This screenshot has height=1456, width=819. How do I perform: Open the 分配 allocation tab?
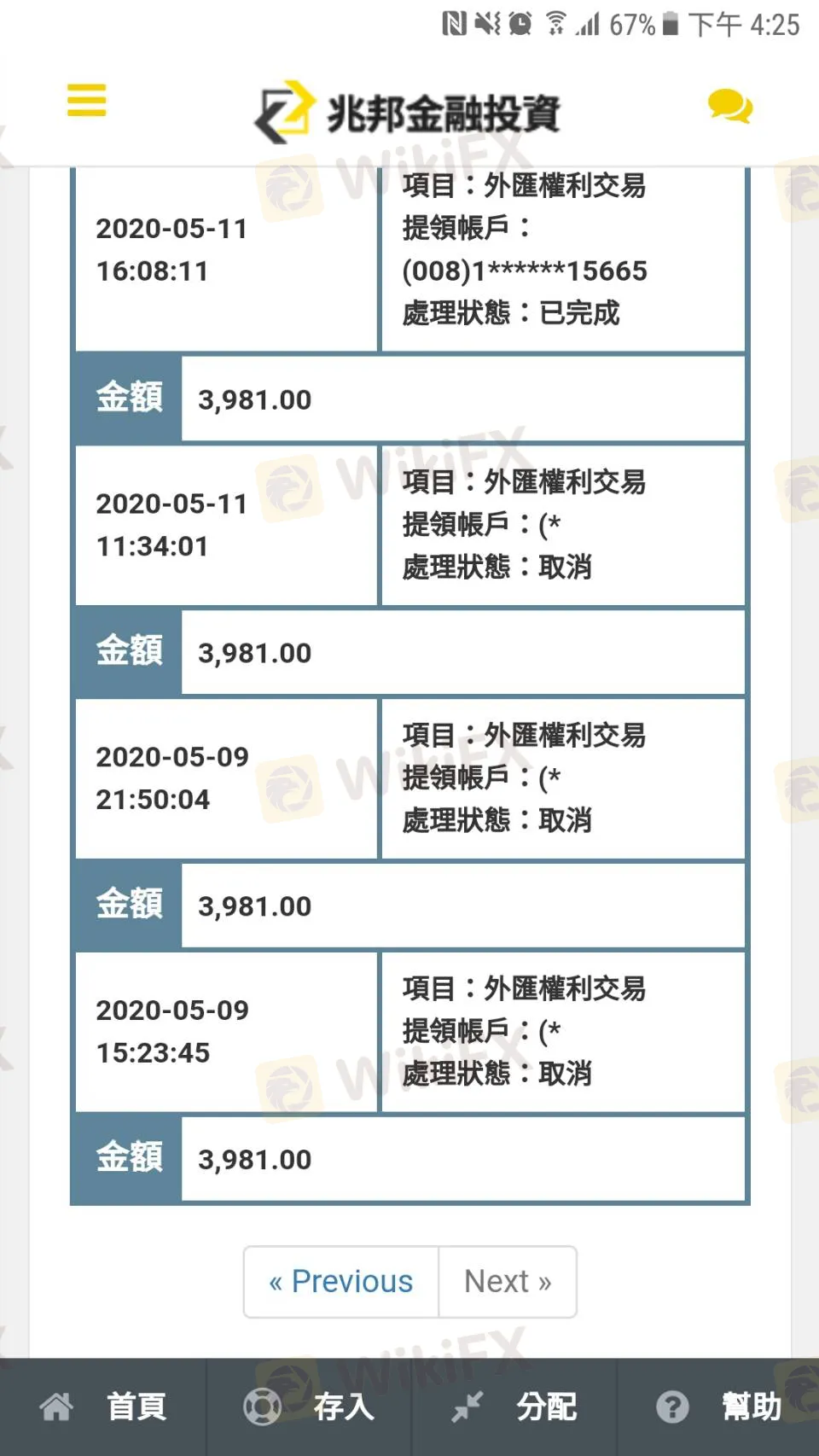tap(514, 1406)
